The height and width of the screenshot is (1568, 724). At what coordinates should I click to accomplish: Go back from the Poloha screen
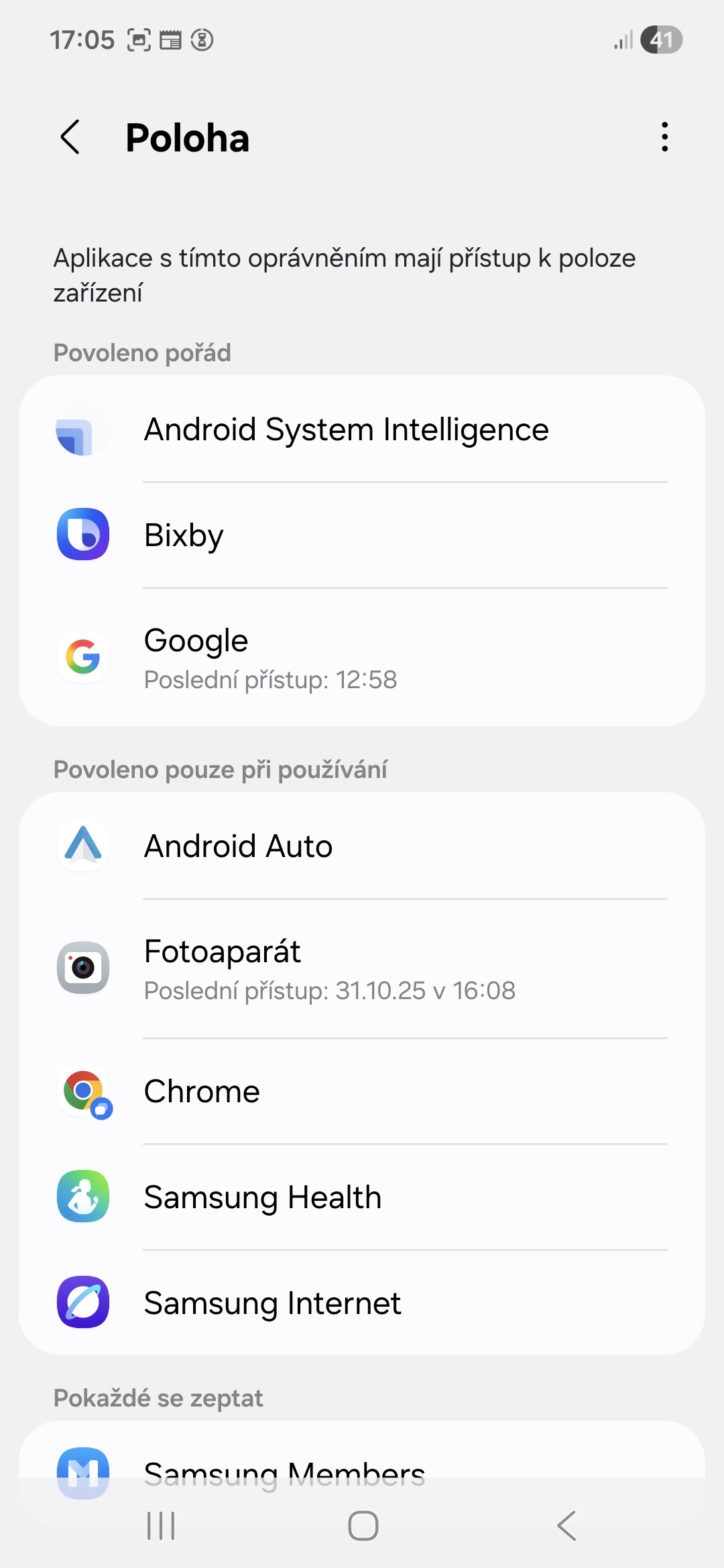(70, 137)
